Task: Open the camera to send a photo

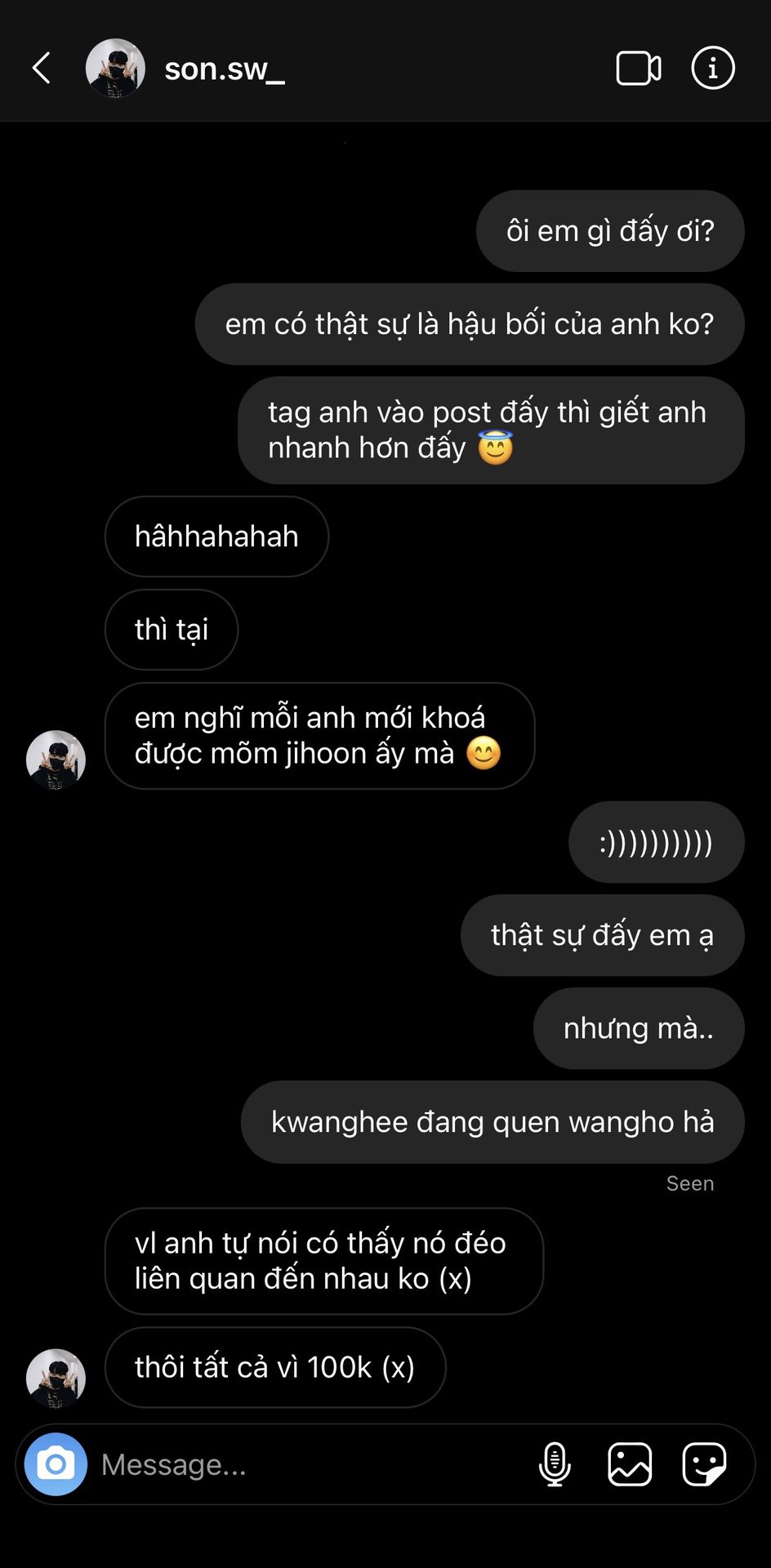Action: [56, 1464]
